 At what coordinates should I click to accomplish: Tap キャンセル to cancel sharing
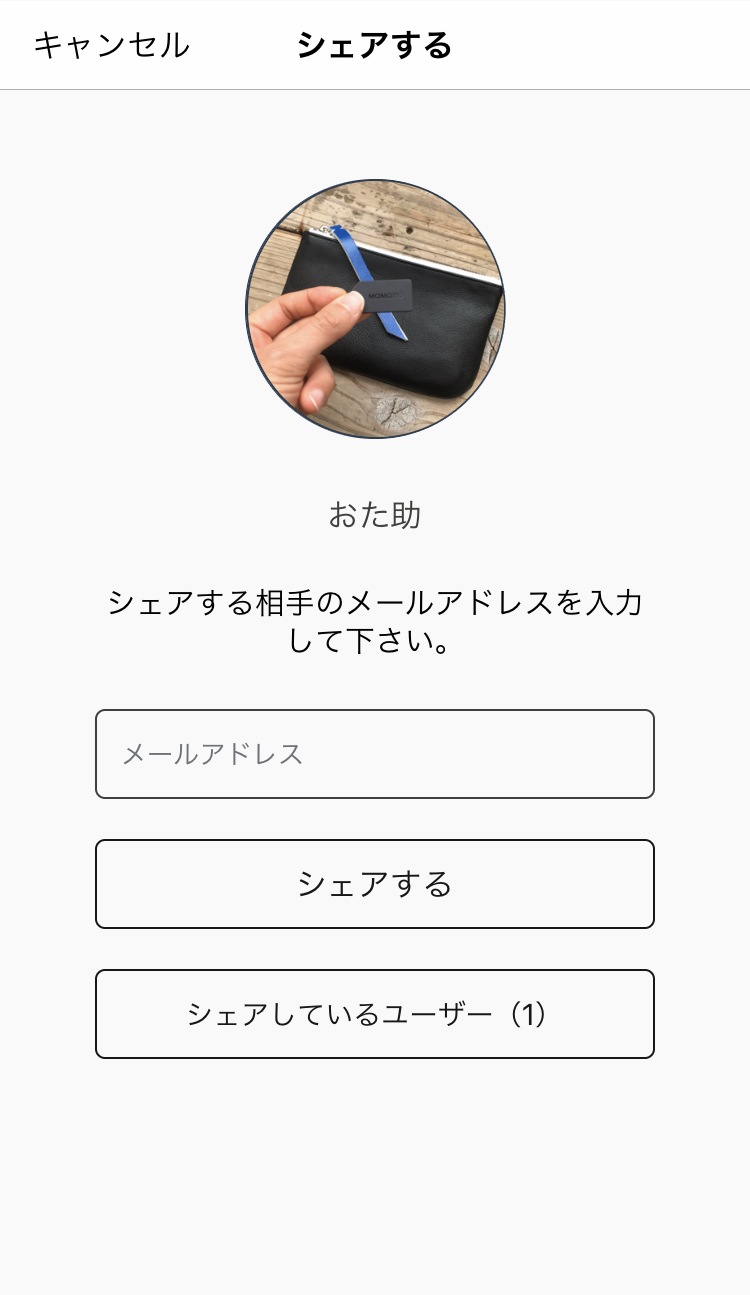111,45
